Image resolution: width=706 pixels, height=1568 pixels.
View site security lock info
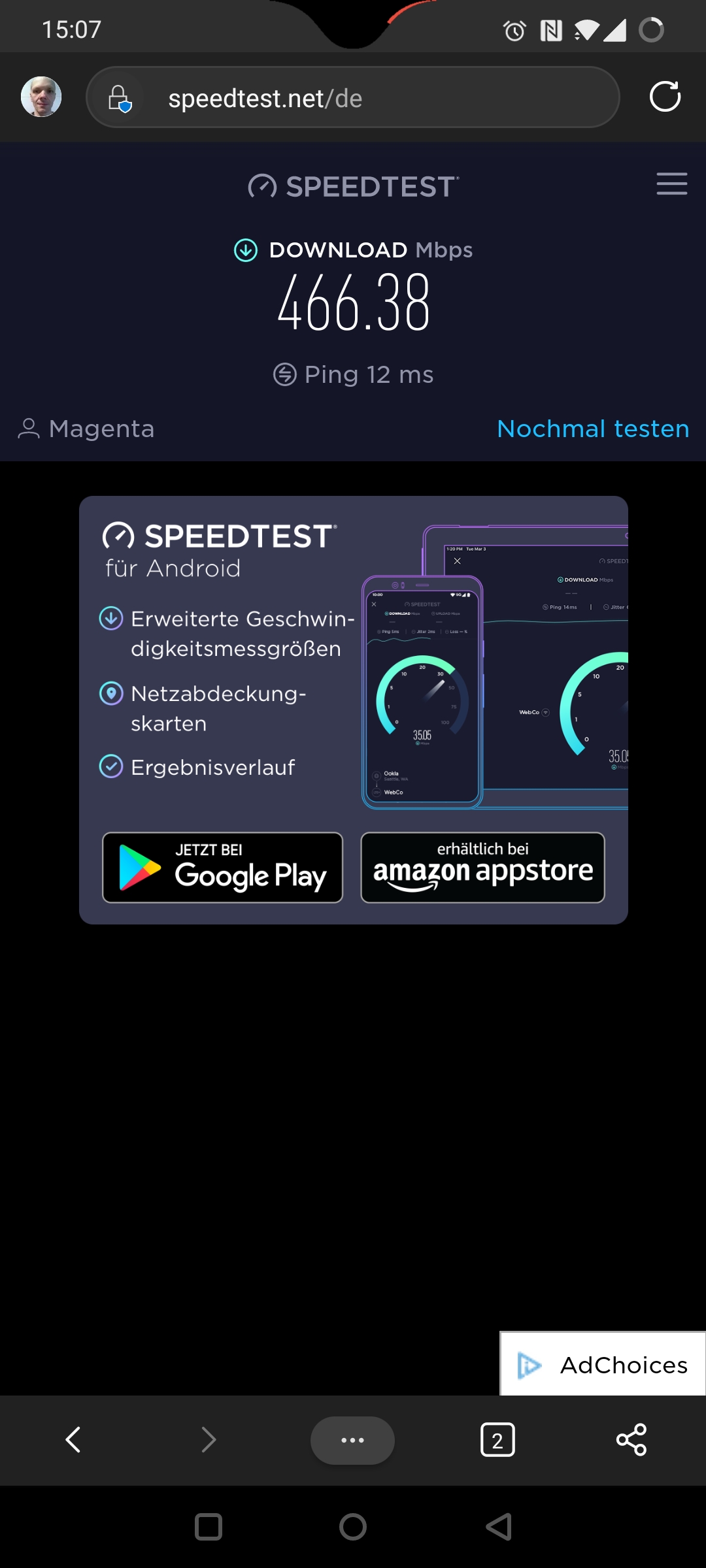coord(120,99)
